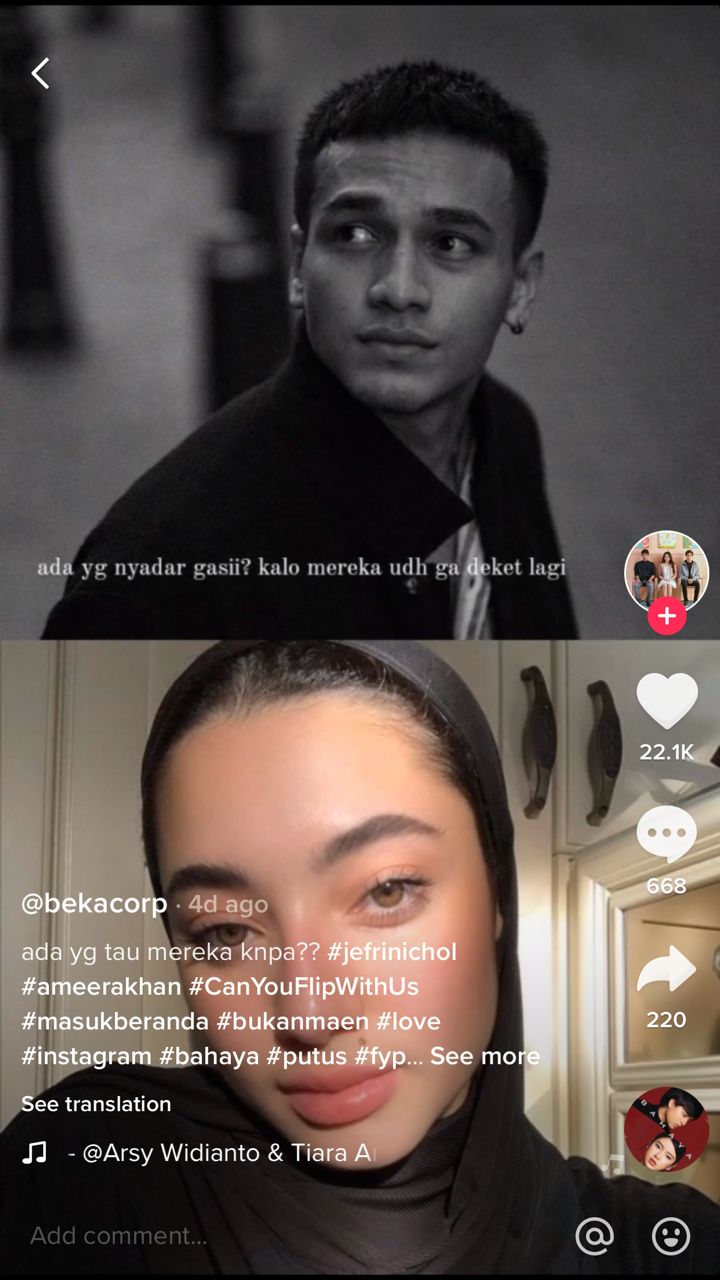
Task: Like this video with the heart
Action: click(666, 702)
